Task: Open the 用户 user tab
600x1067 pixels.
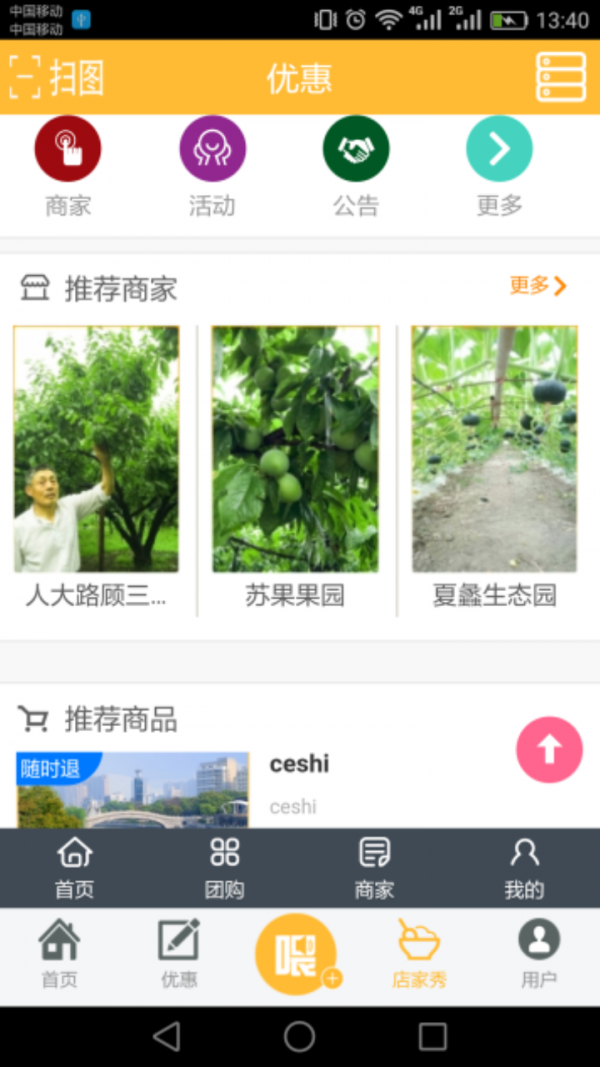Action: pyautogui.click(x=539, y=955)
